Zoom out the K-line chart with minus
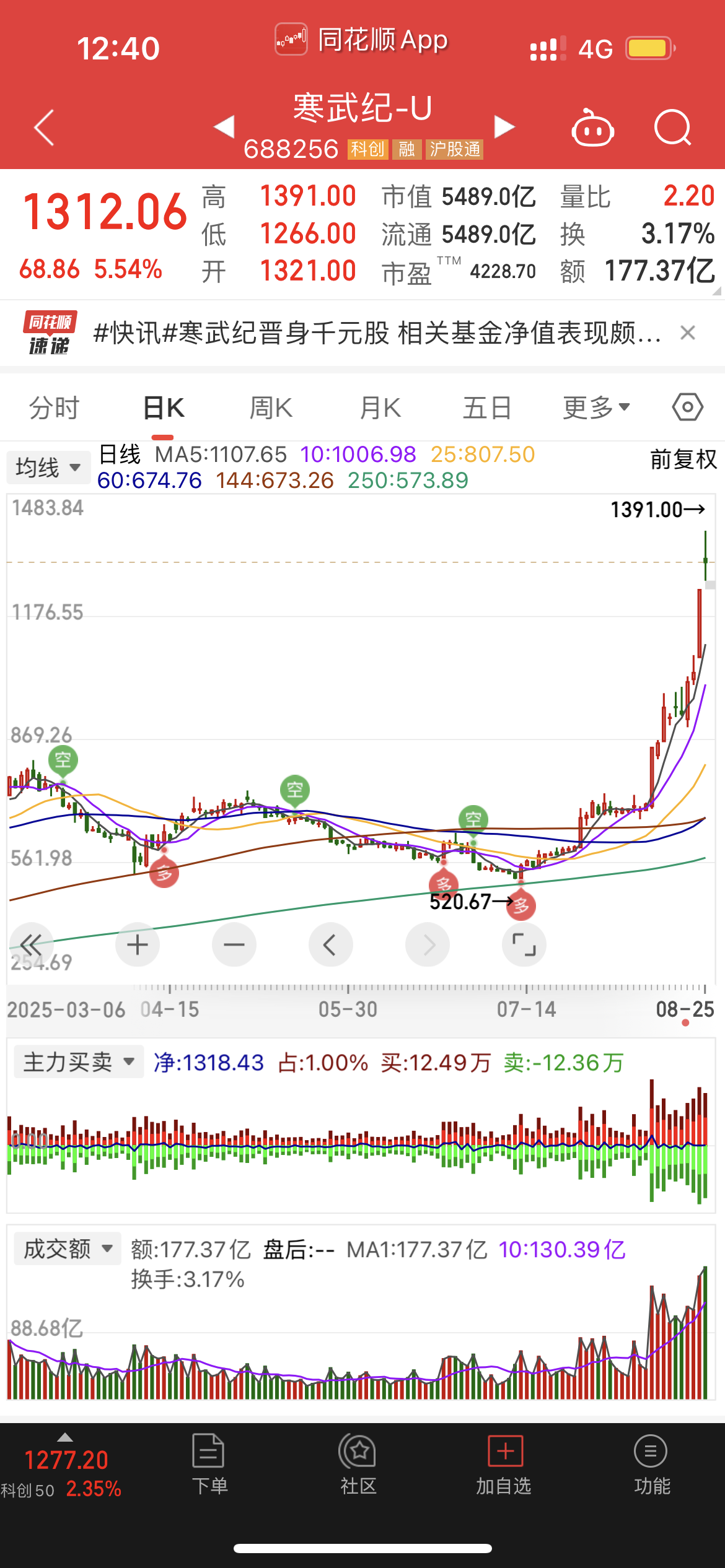The height and width of the screenshot is (1568, 725). tap(234, 944)
